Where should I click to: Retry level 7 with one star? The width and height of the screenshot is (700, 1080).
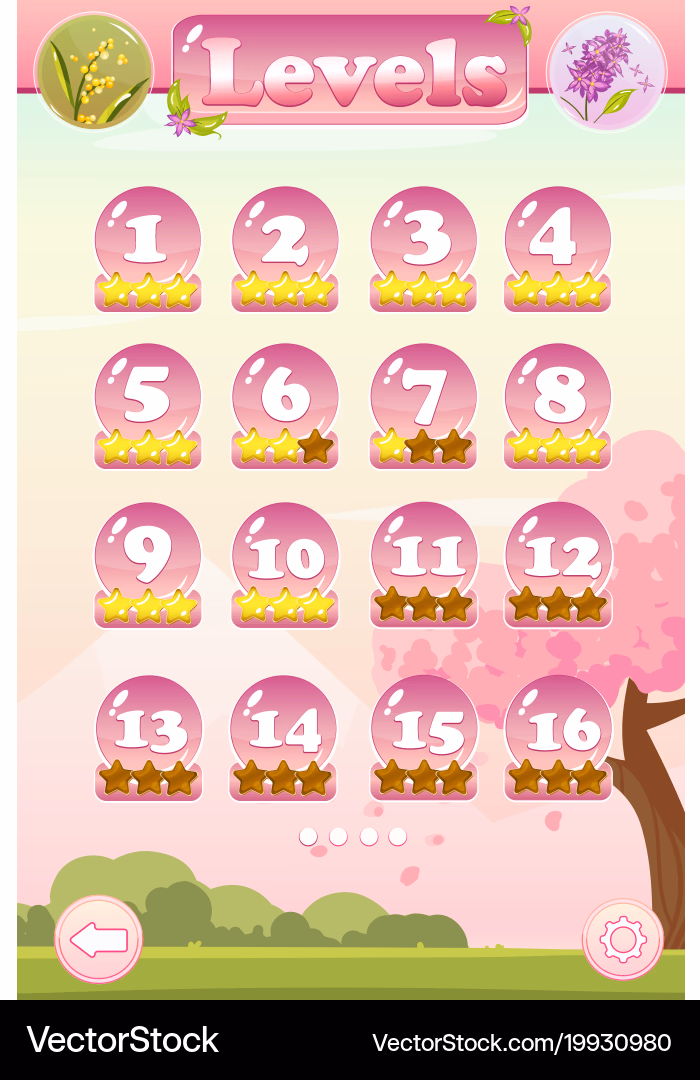(x=423, y=406)
